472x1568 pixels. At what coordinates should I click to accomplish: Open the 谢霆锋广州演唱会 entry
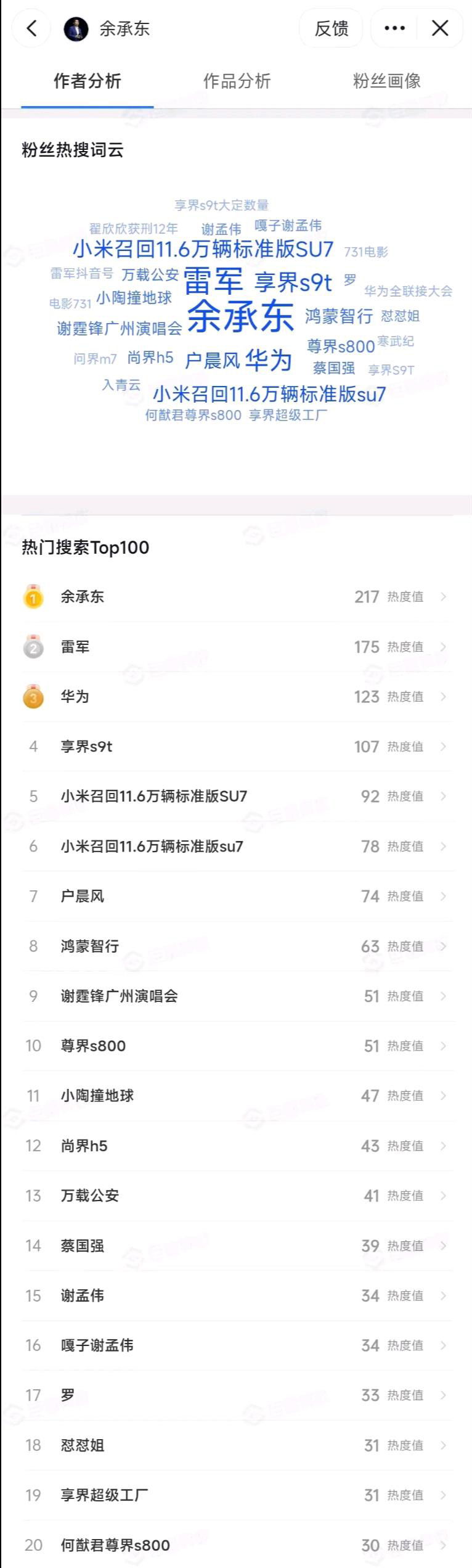click(237, 996)
